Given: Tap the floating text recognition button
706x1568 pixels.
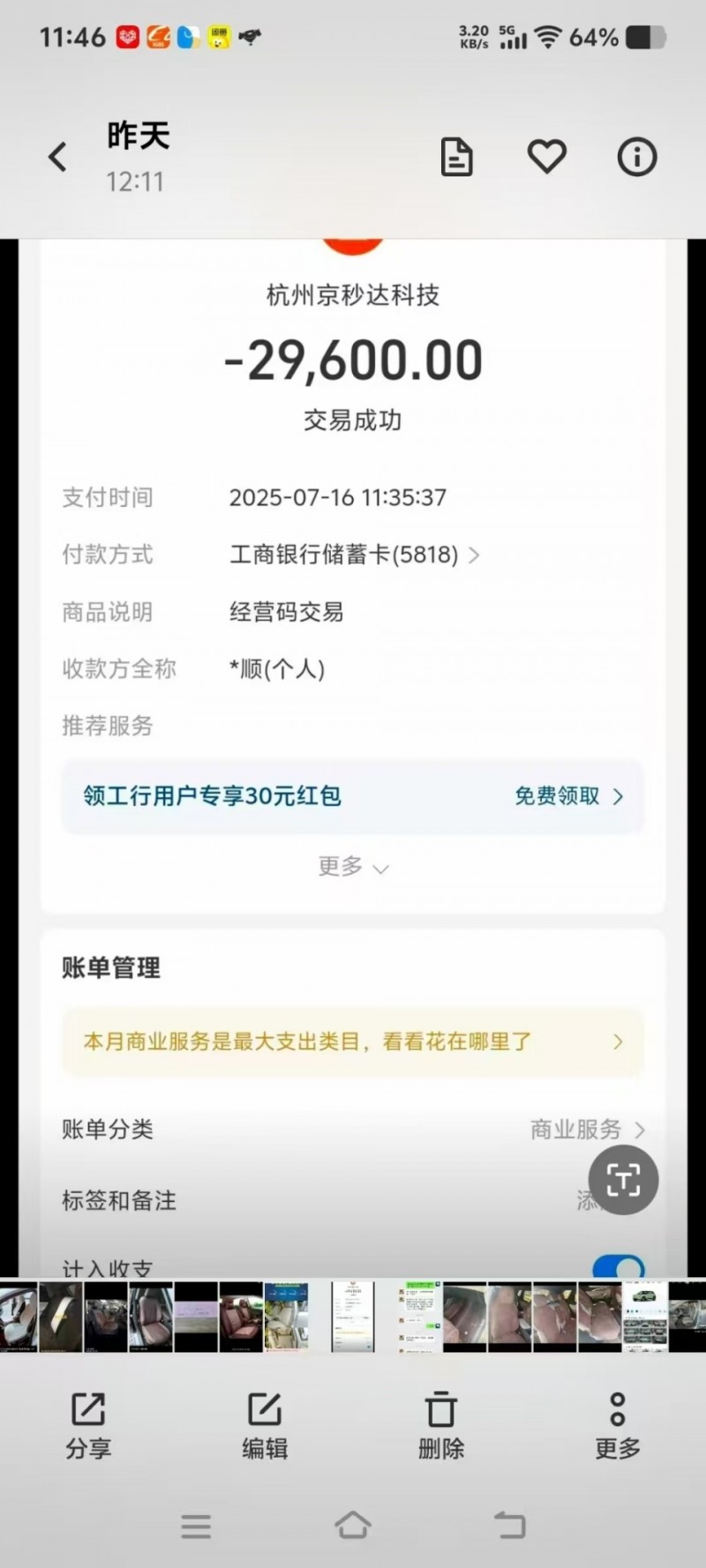Looking at the screenshot, I should coord(623,1180).
